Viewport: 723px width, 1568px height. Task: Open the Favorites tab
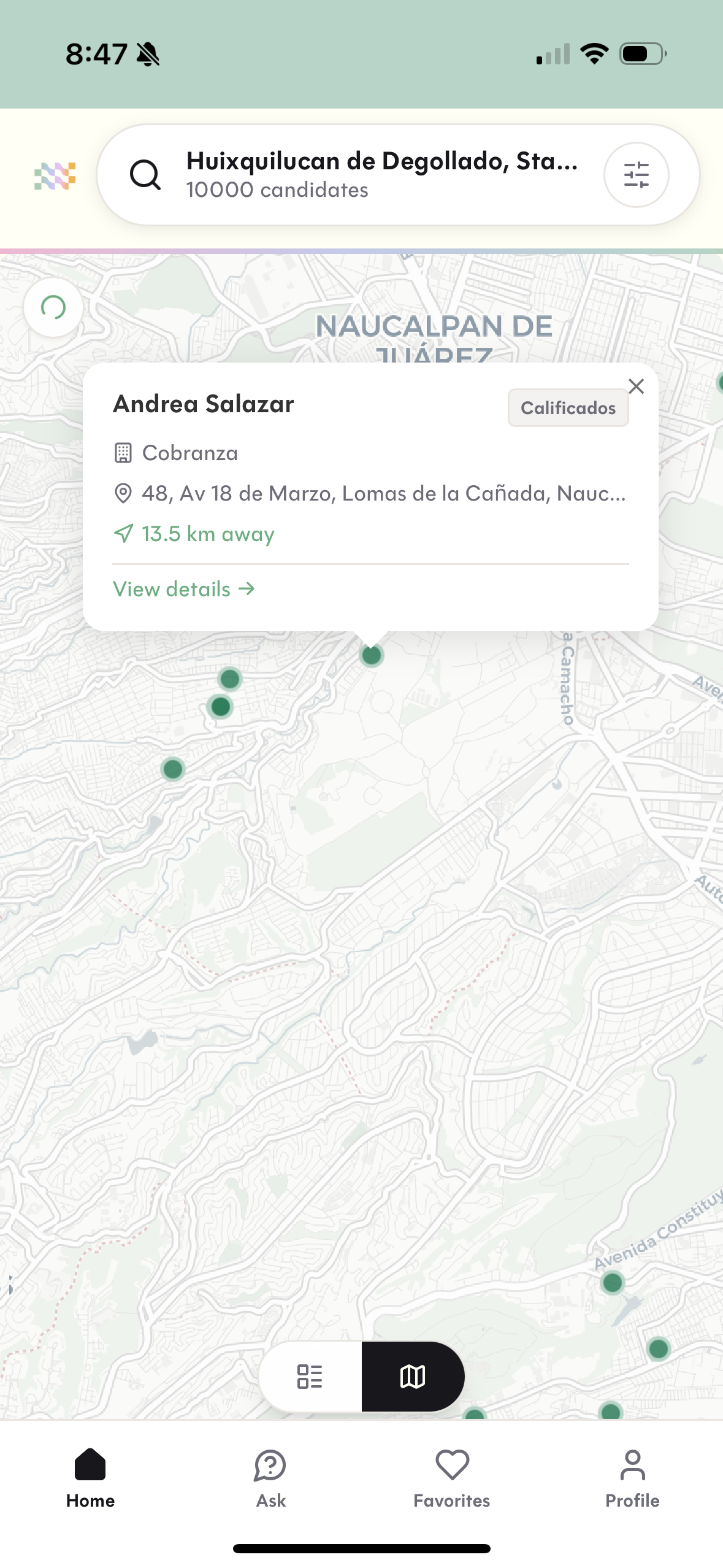pyautogui.click(x=452, y=1478)
